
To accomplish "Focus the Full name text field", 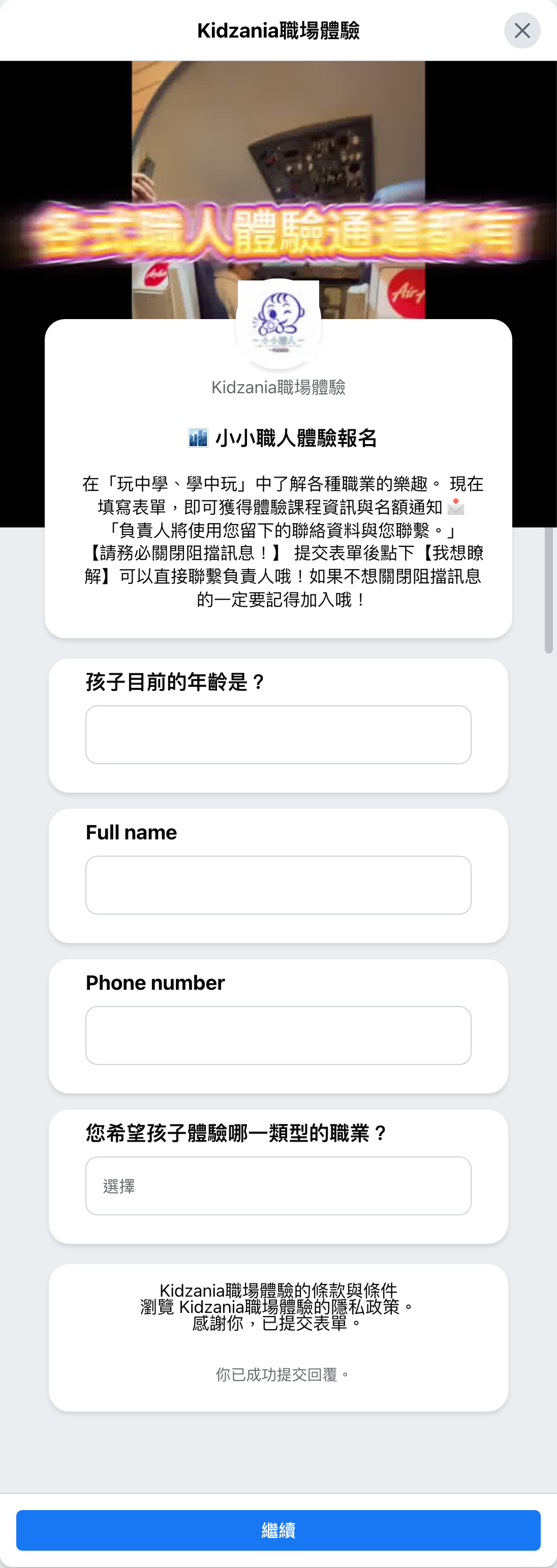I will [278, 885].
